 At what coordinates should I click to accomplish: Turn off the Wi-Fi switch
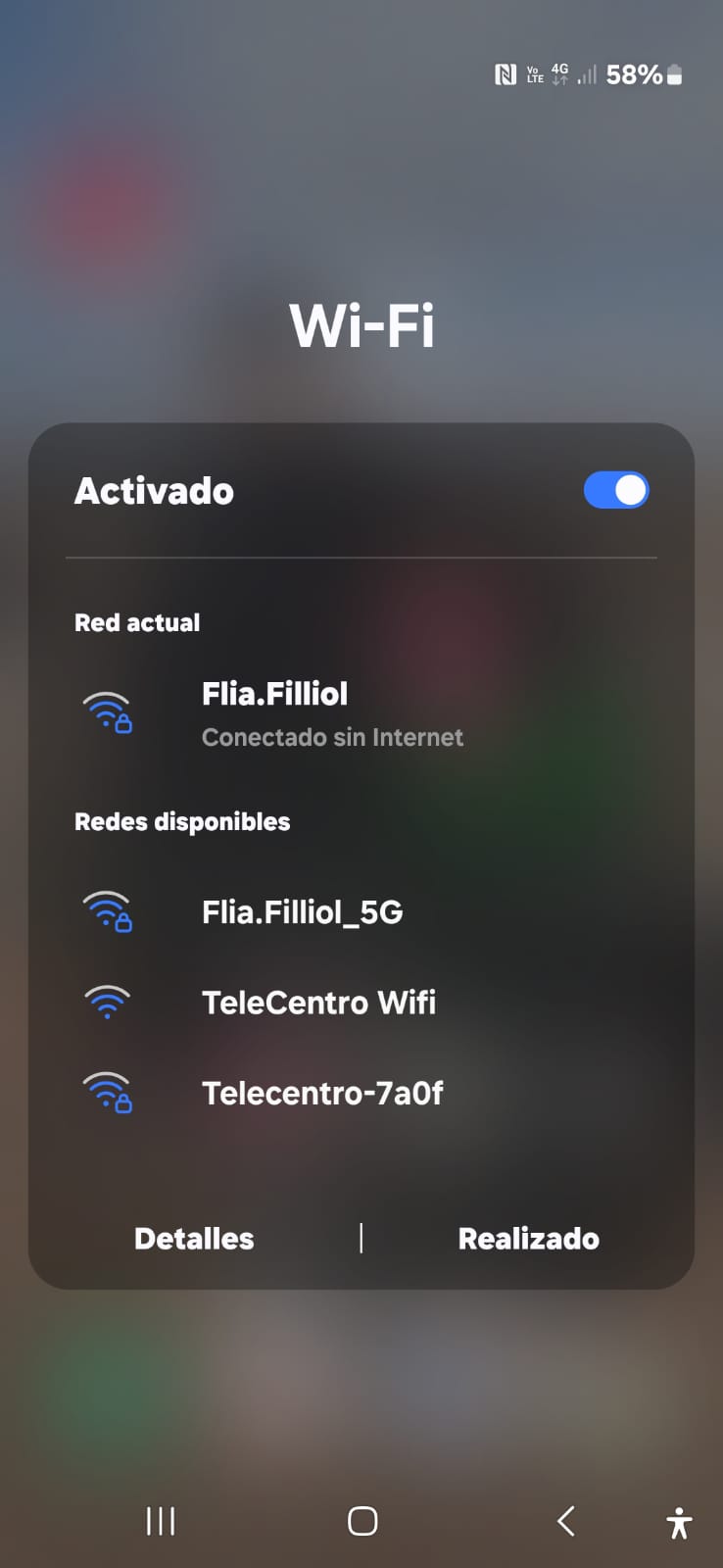(616, 490)
